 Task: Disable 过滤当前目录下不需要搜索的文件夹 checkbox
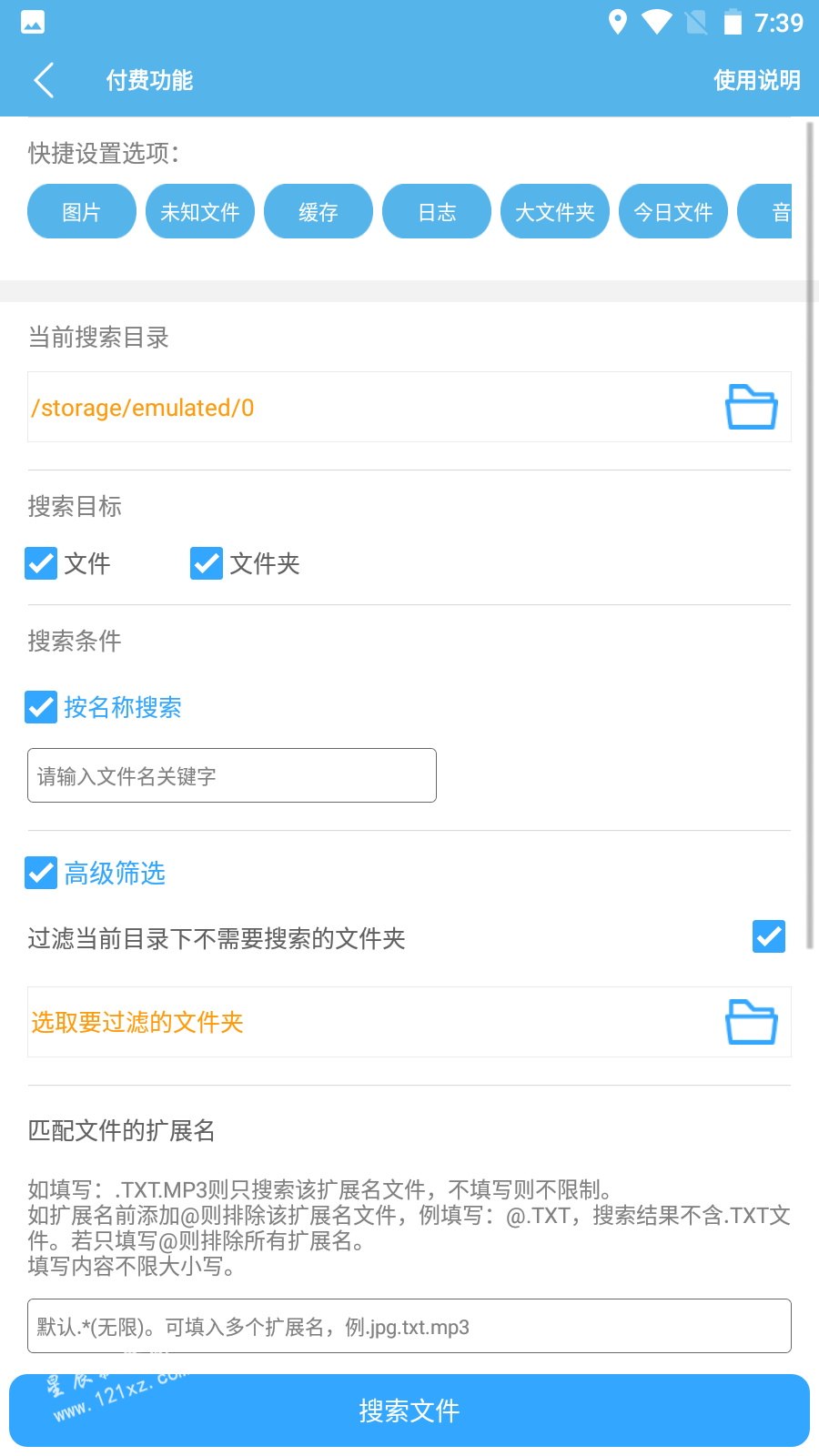[769, 936]
